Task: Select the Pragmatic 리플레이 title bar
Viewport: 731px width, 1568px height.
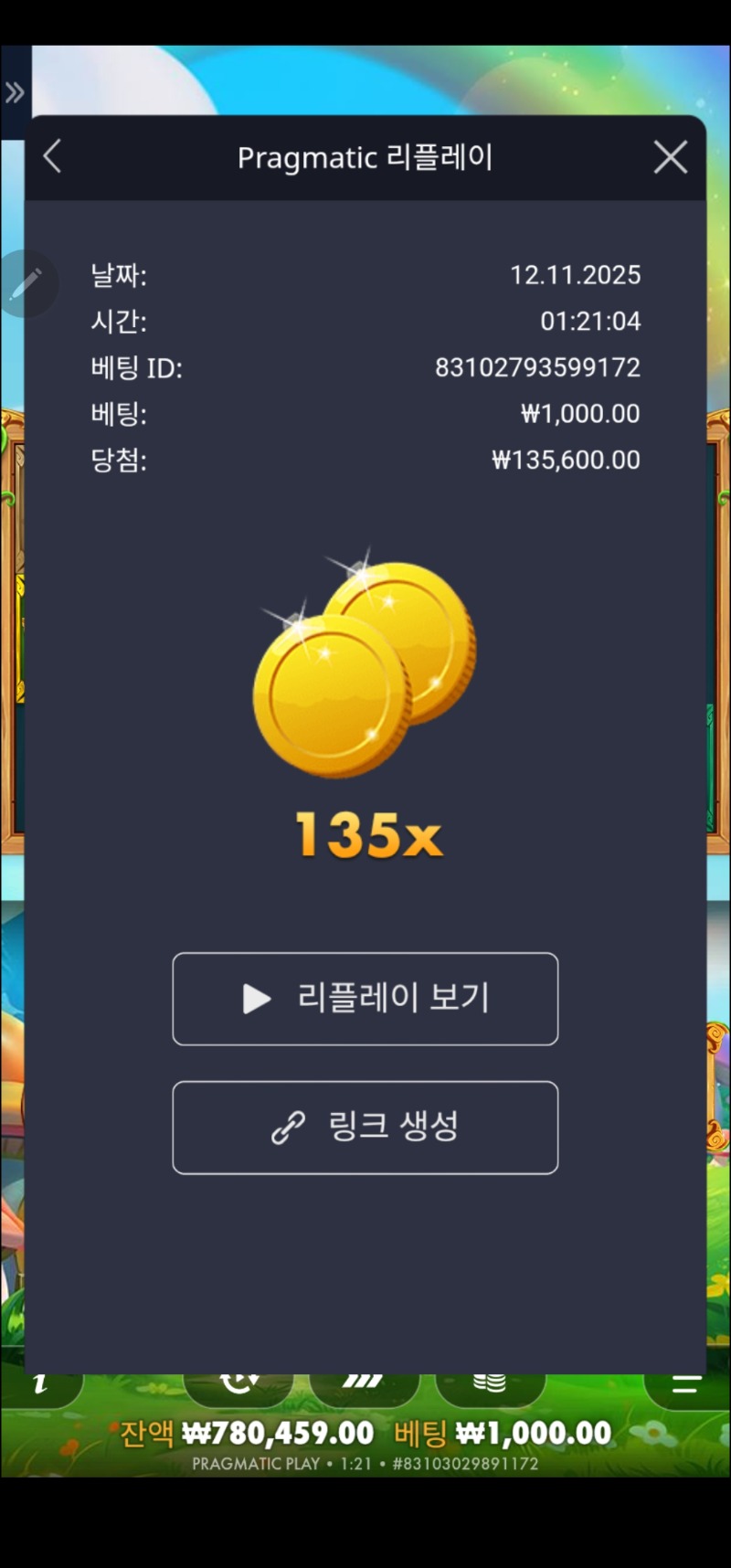Action: coord(365,156)
